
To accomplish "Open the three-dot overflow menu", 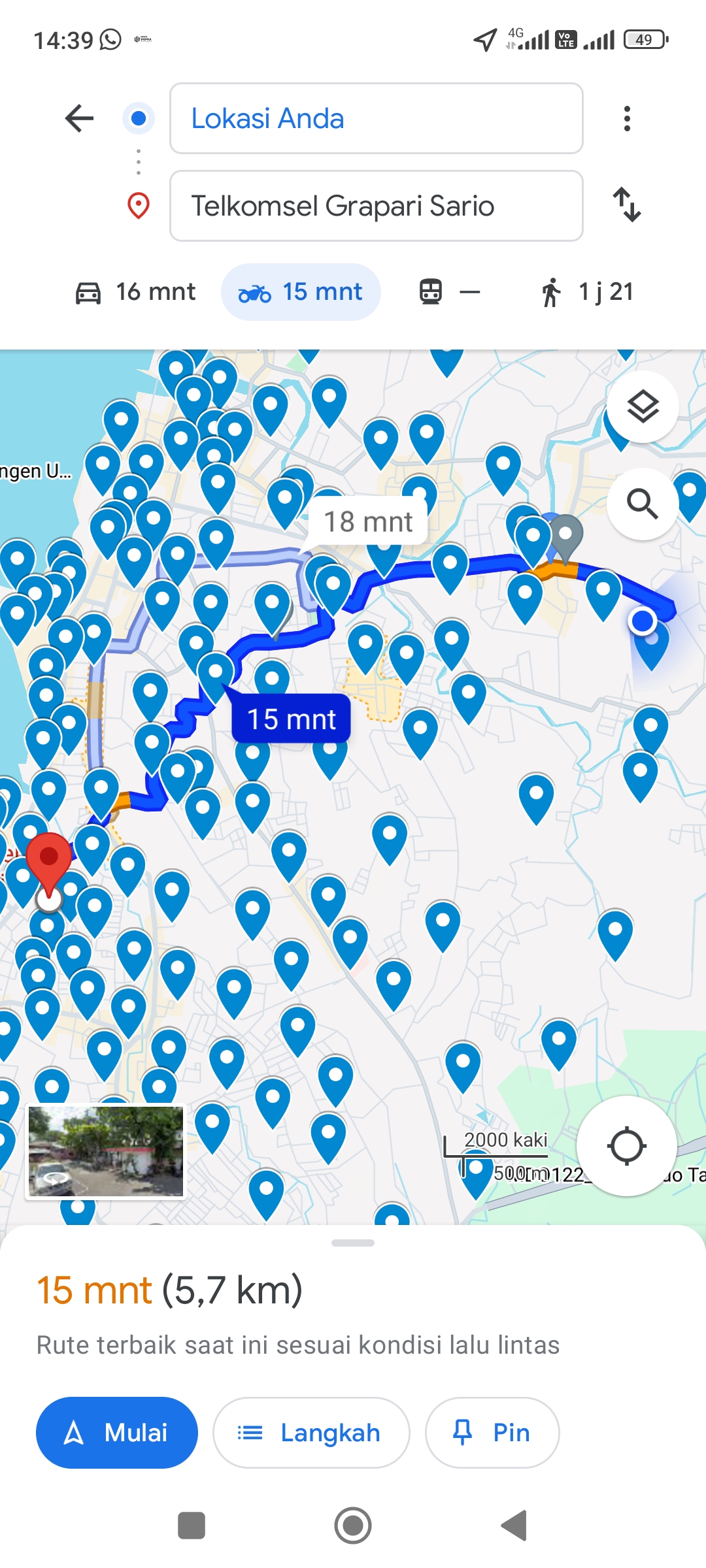I will click(627, 118).
